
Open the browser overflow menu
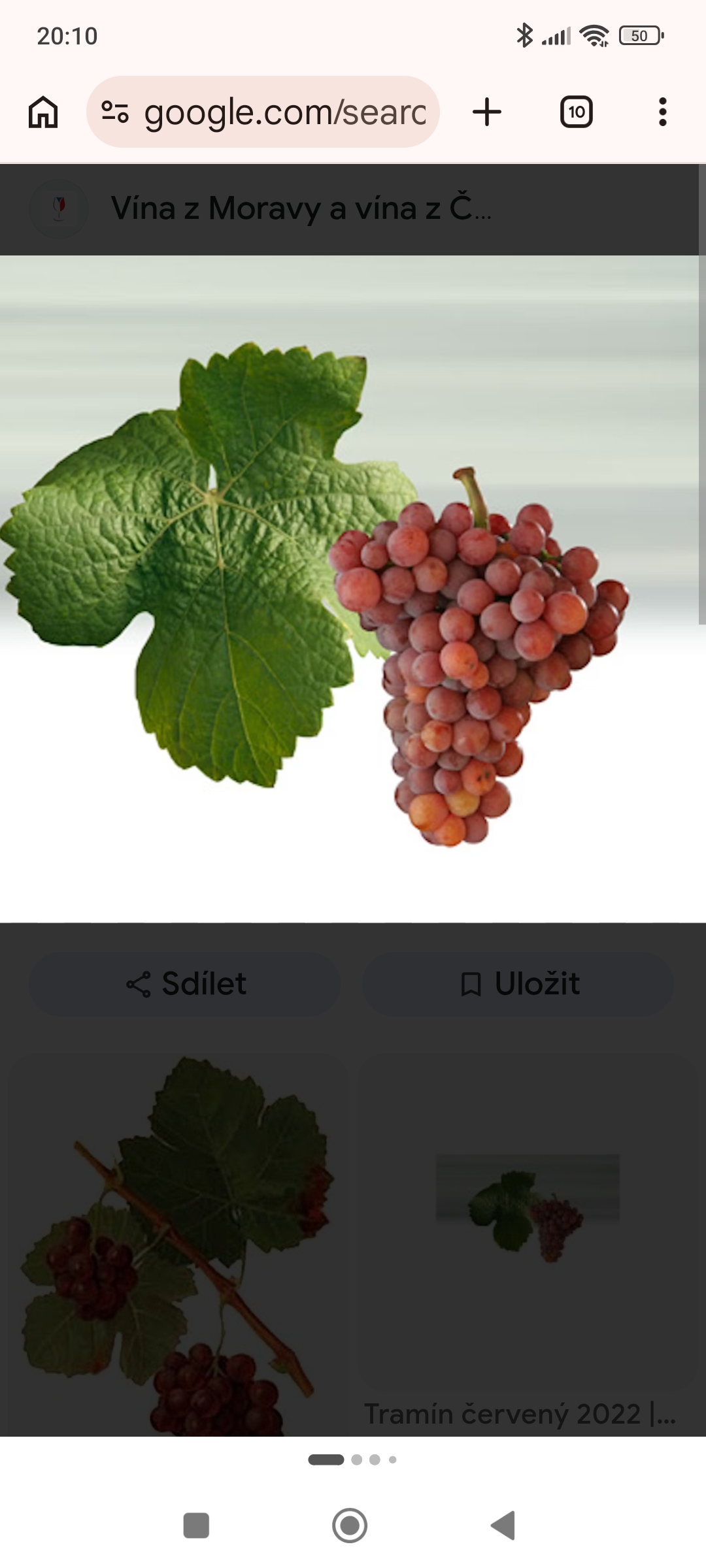click(662, 112)
